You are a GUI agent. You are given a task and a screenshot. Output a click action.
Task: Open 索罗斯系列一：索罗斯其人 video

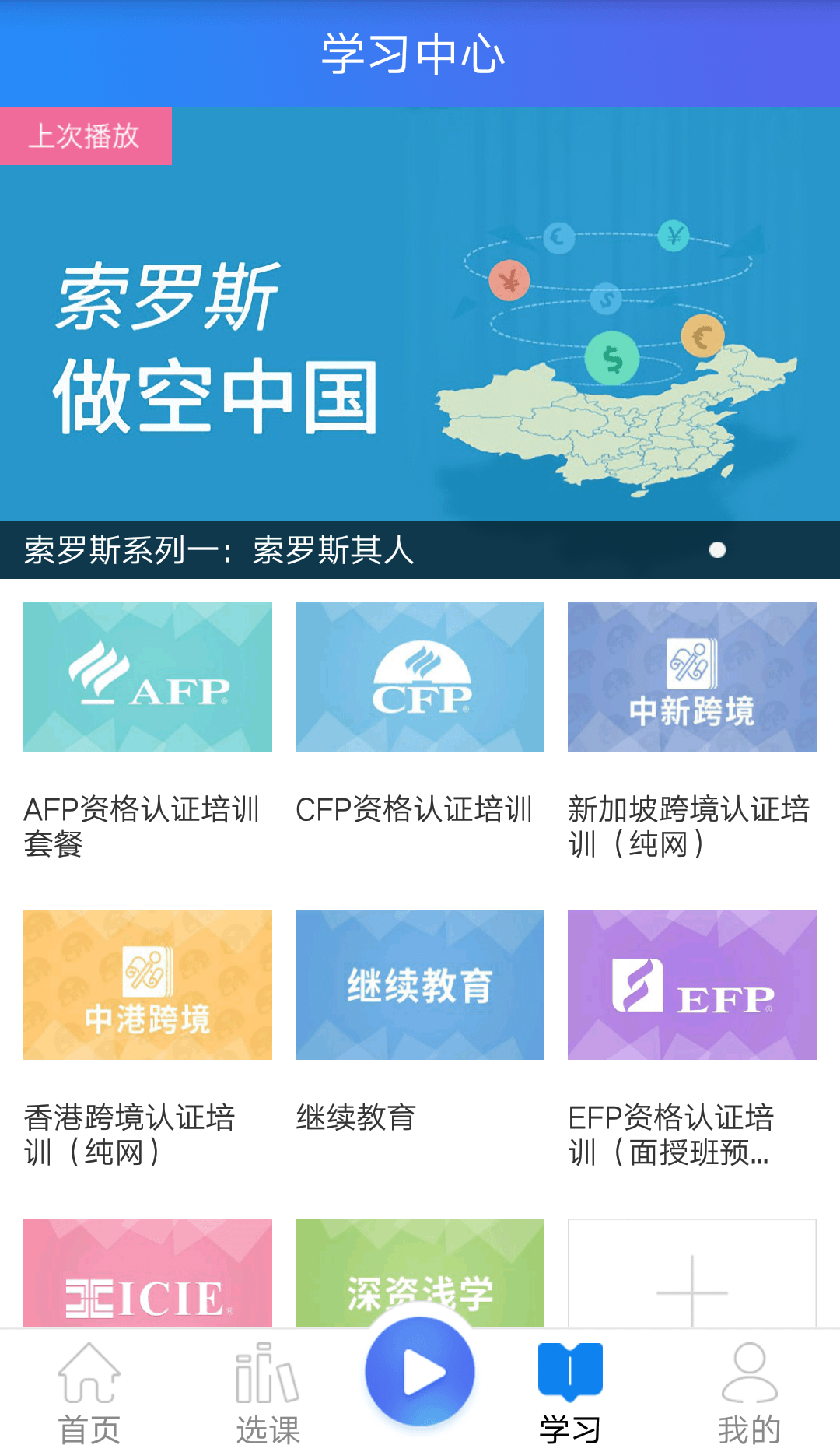[x=218, y=550]
